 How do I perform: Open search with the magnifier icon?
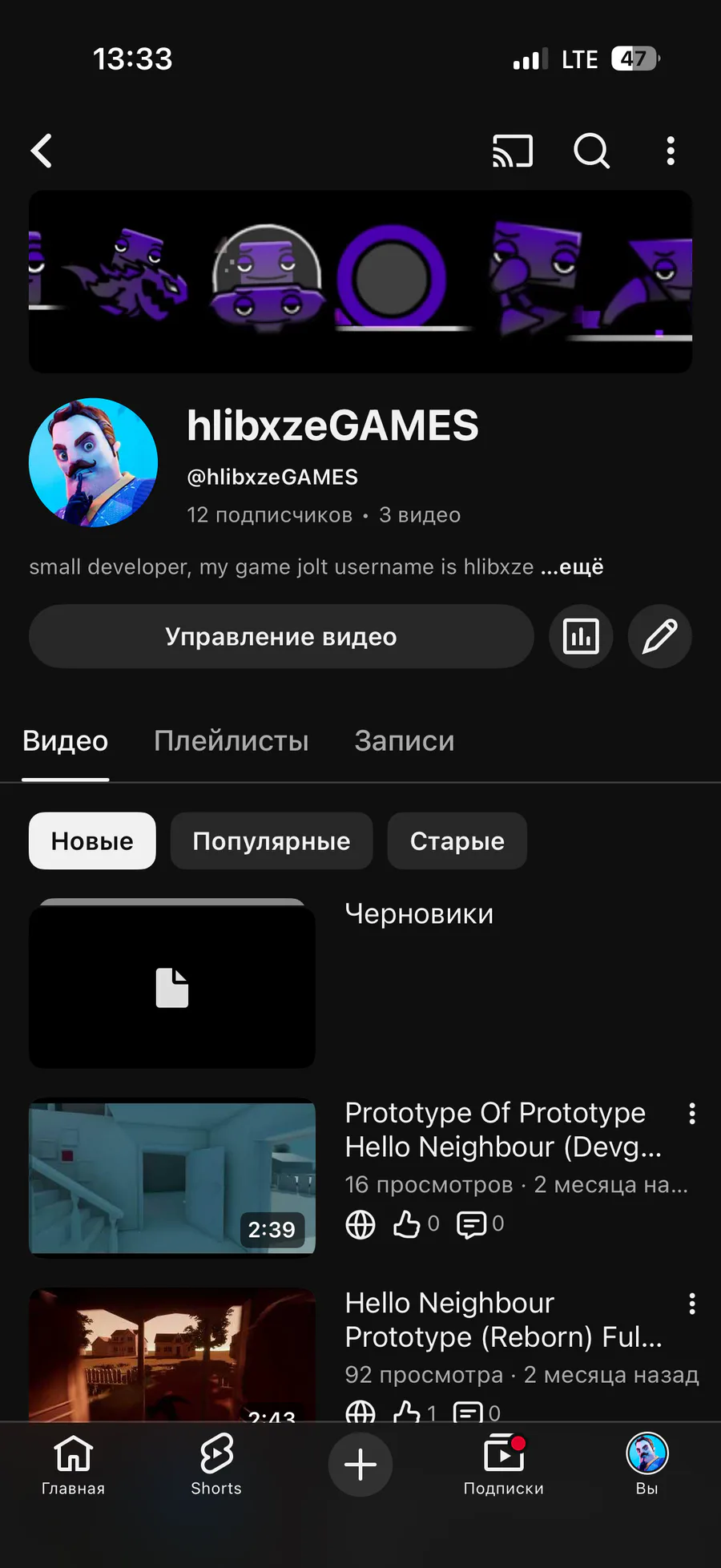point(591,151)
